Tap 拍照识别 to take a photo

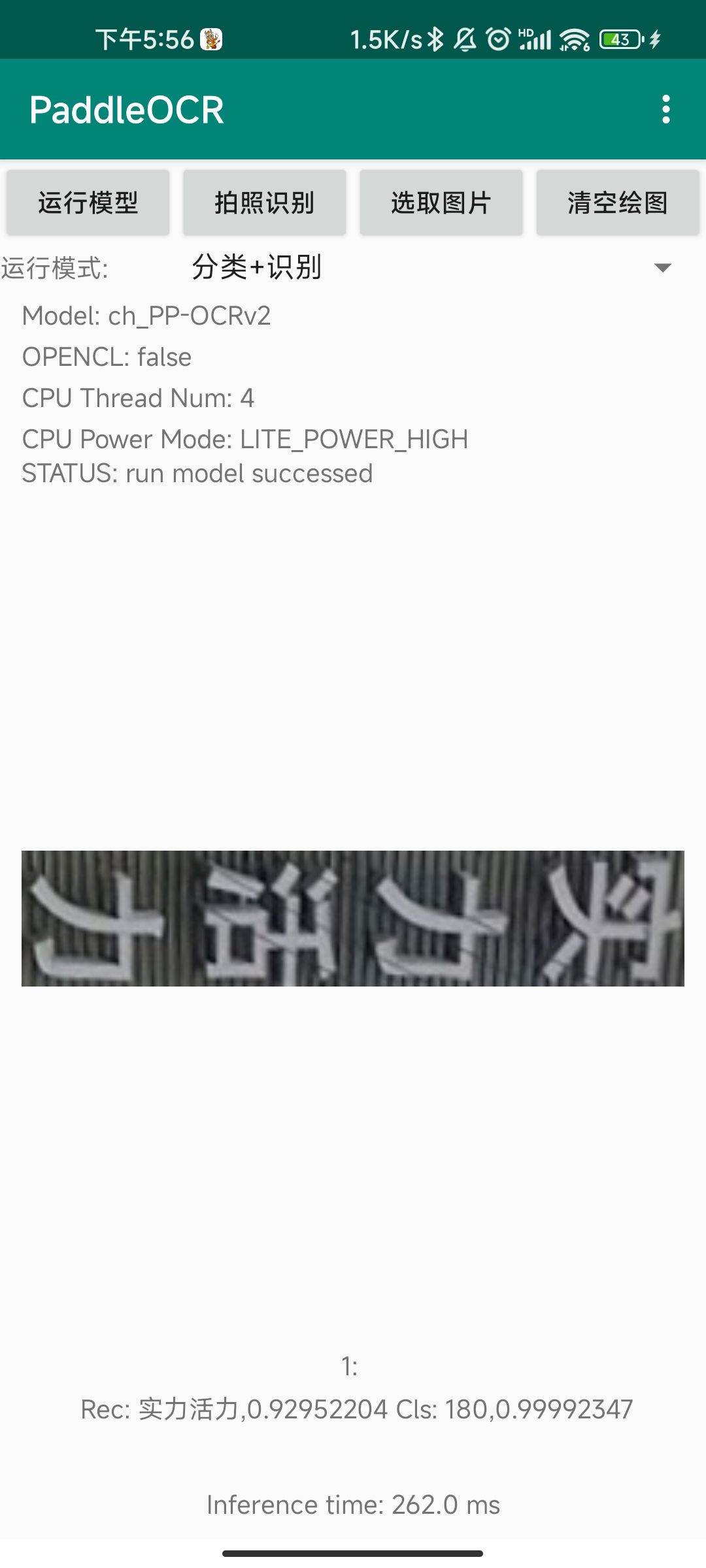click(265, 203)
